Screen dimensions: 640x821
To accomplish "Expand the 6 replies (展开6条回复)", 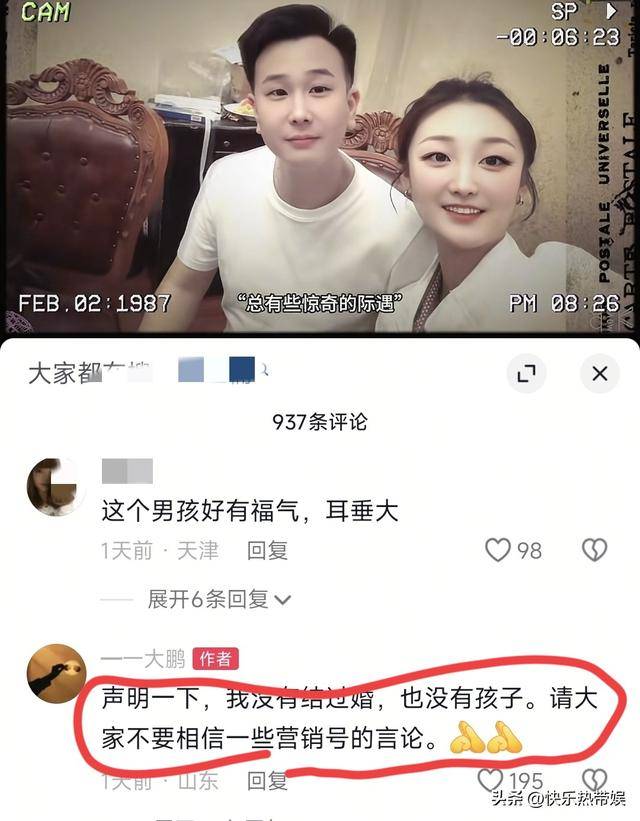I will tap(218, 599).
